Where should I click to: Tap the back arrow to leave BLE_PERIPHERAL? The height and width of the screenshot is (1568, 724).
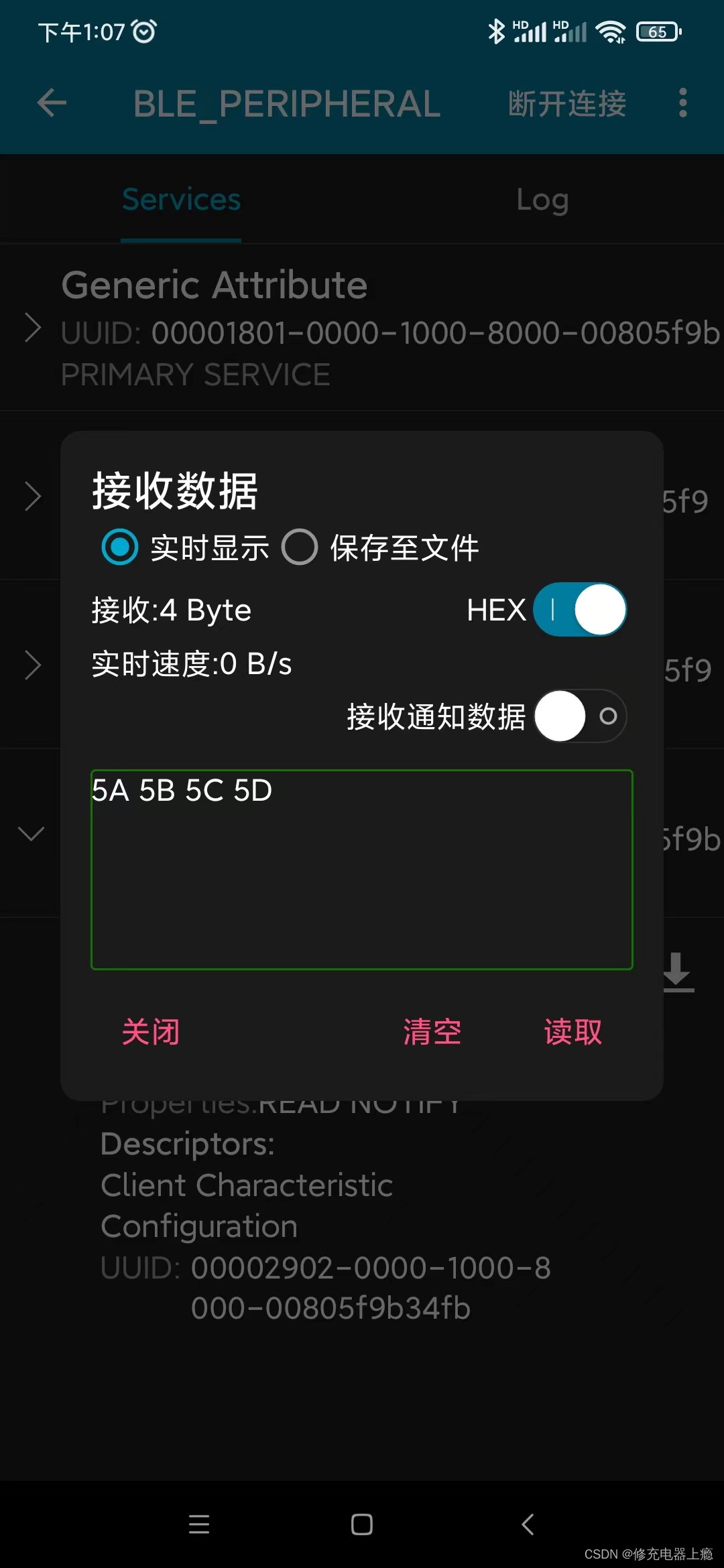point(51,104)
